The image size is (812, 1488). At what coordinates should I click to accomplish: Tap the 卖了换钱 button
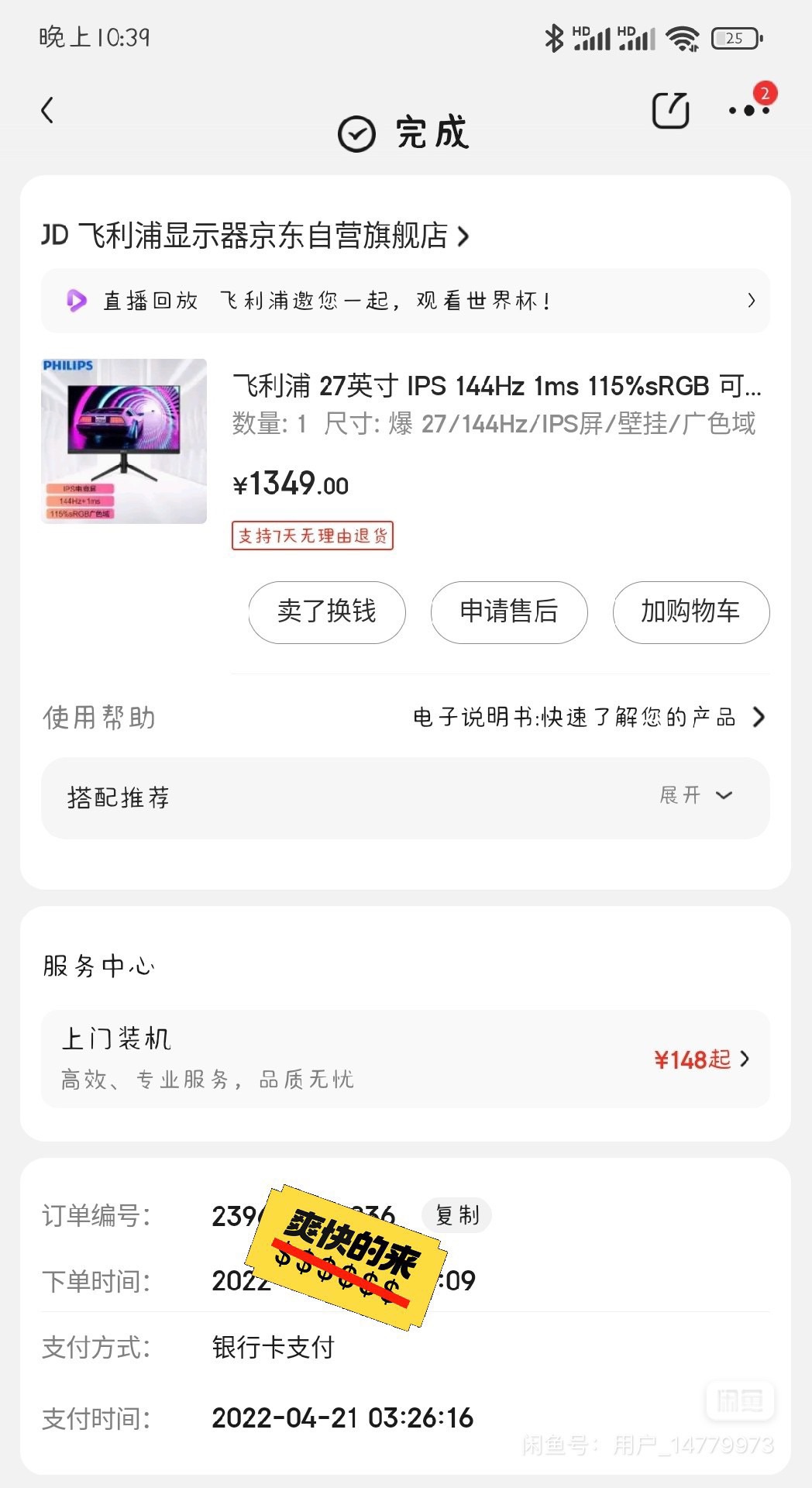326,611
